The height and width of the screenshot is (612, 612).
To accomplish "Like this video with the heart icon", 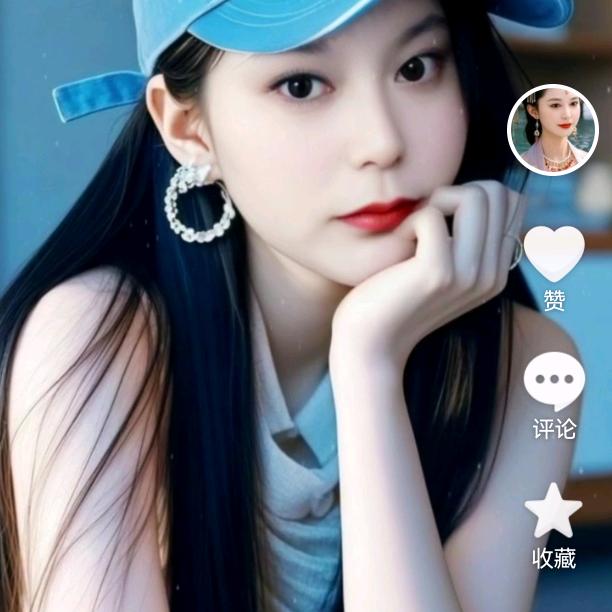I will pos(554,253).
